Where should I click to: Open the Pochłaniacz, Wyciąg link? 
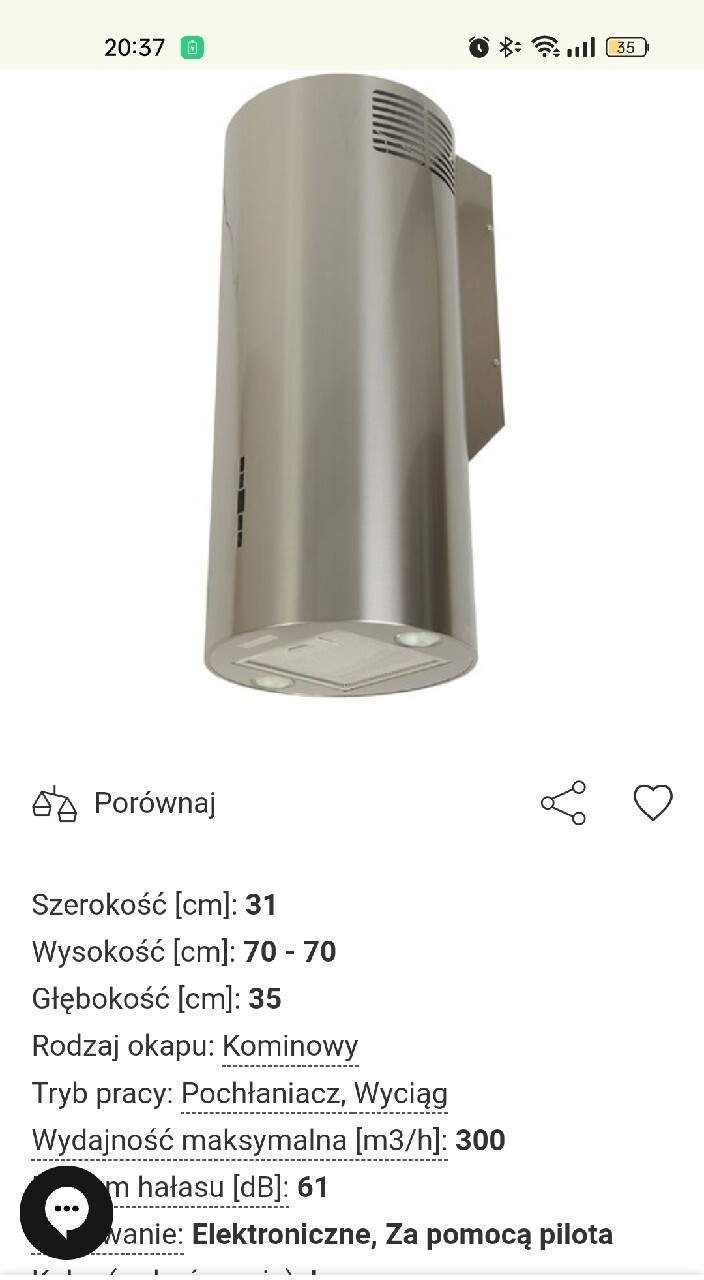click(x=314, y=1094)
